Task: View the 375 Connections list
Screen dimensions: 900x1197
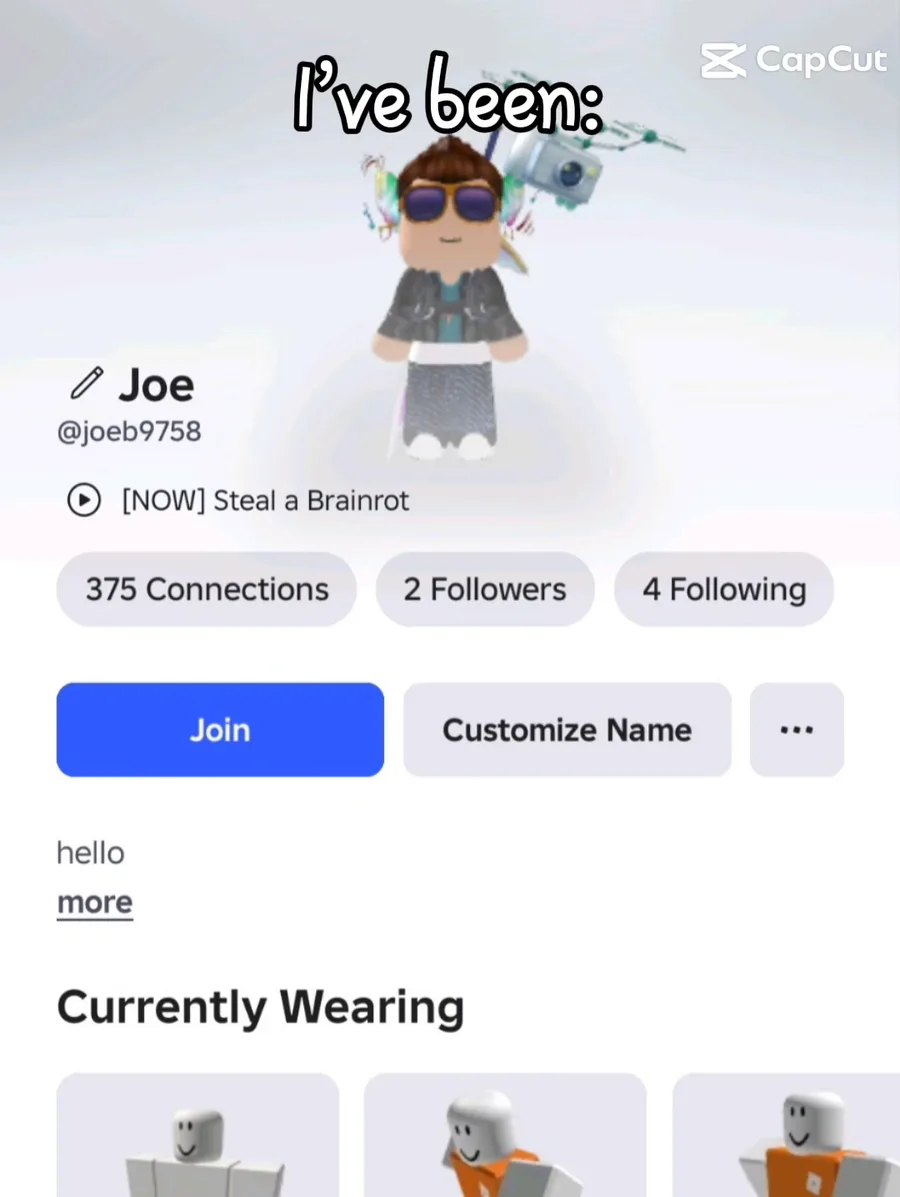Action: (206, 590)
